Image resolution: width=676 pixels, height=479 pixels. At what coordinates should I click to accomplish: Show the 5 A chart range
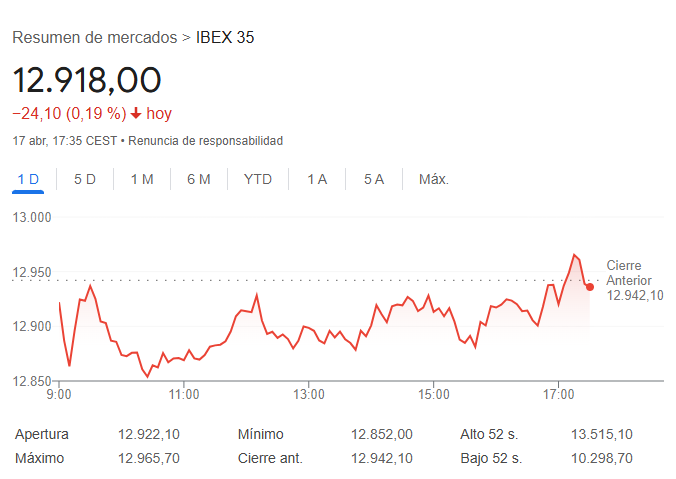tap(374, 179)
